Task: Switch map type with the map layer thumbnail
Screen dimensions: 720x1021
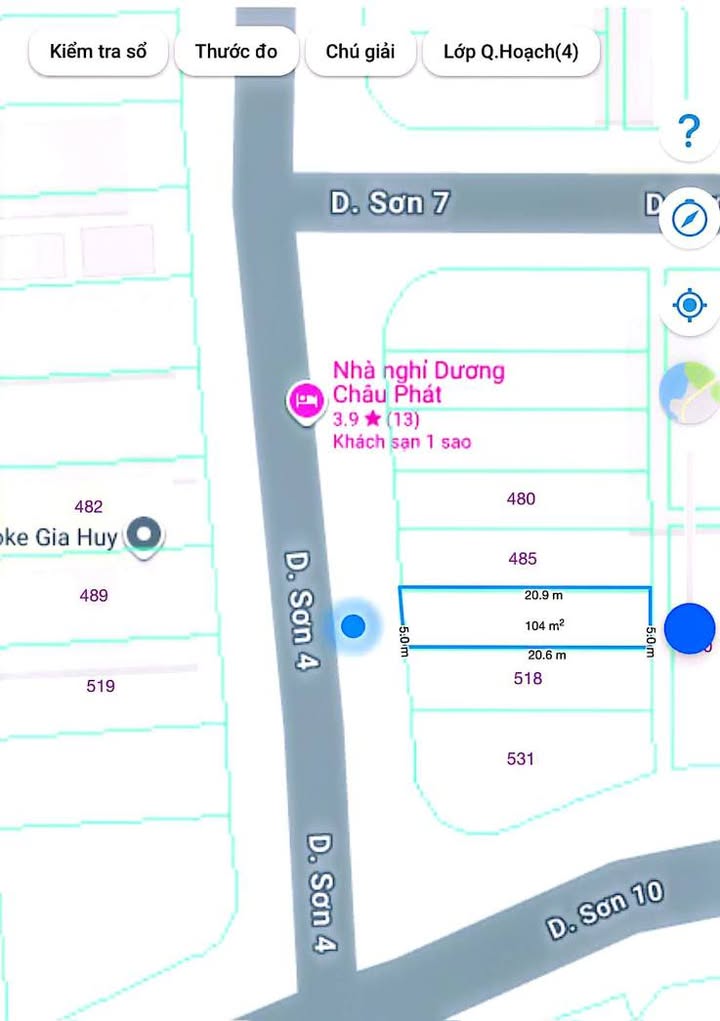Action: click(x=690, y=393)
